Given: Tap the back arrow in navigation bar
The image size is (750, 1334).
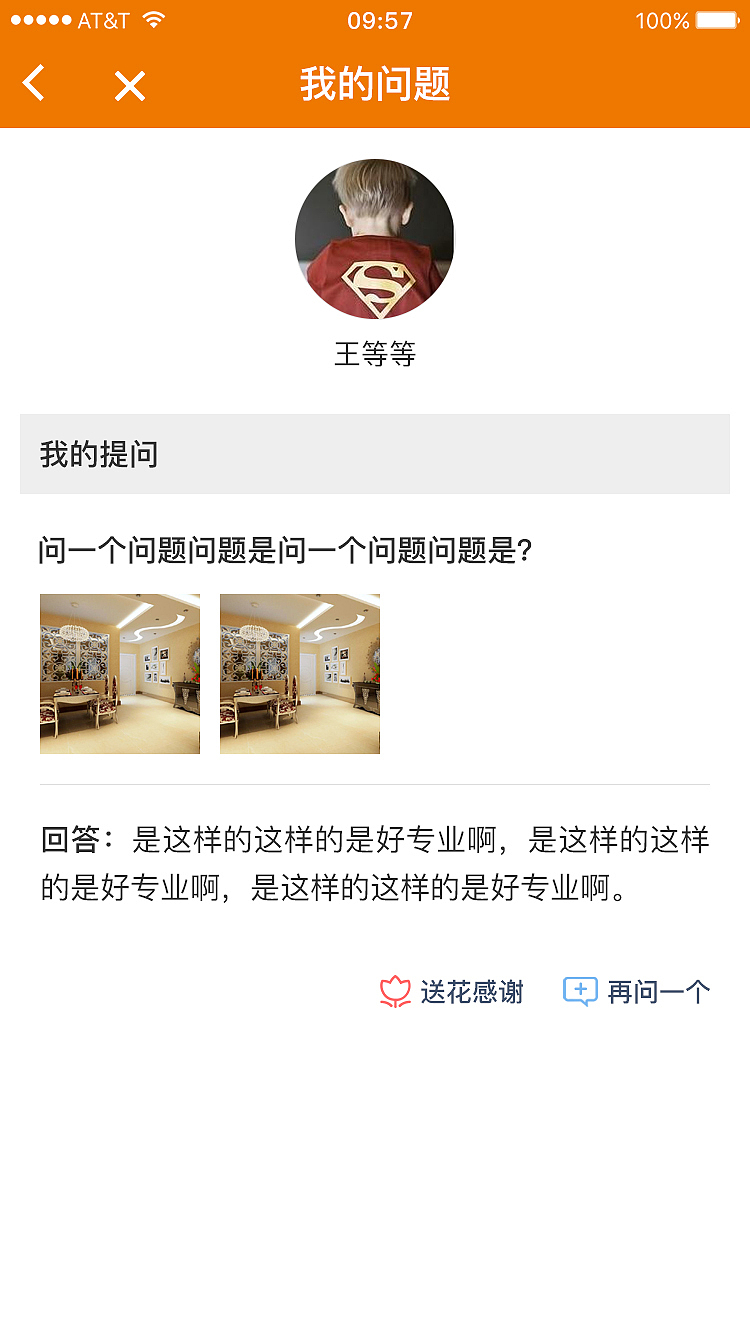Looking at the screenshot, I should (x=34, y=85).
